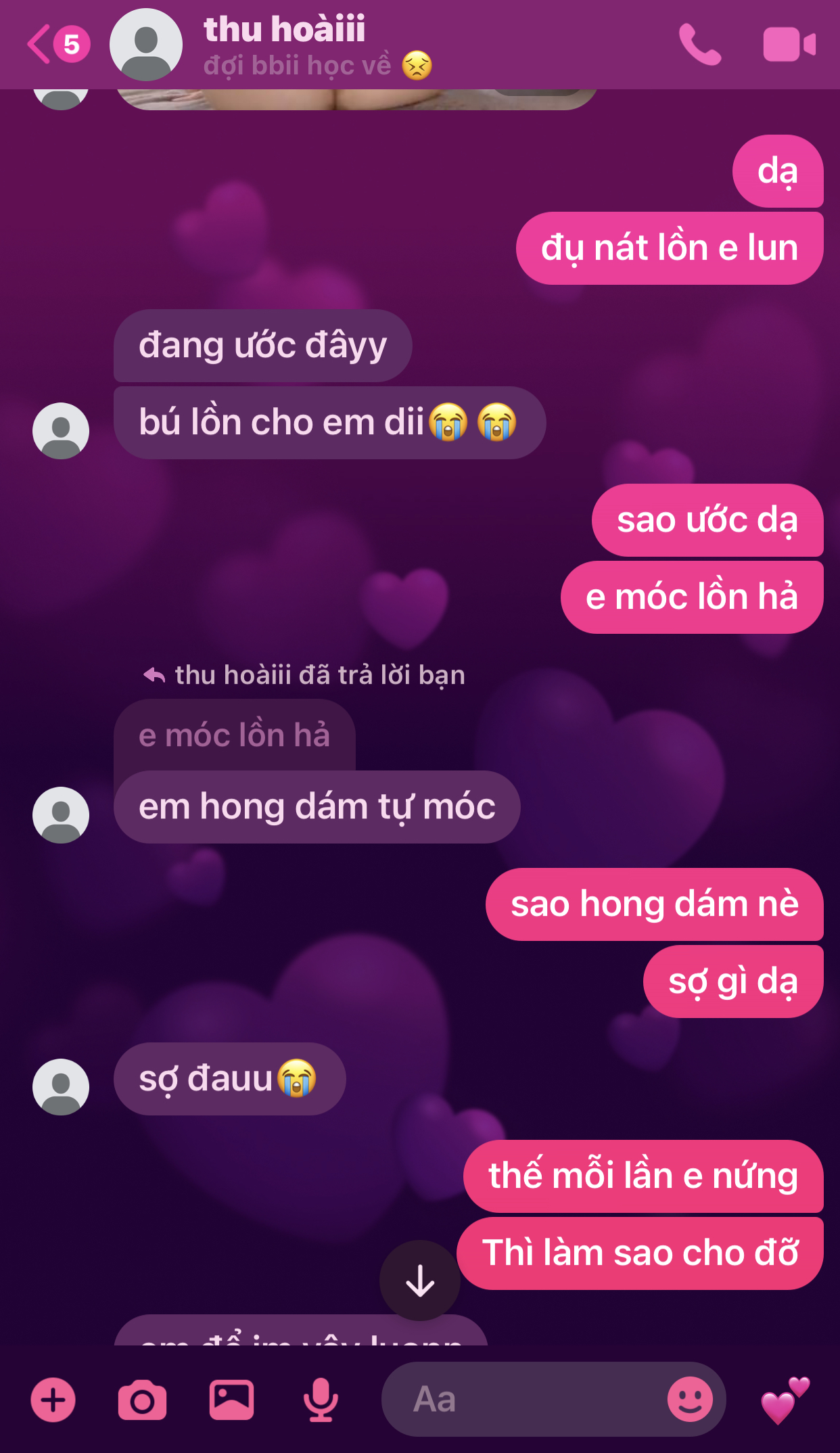The height and width of the screenshot is (1453, 840).
Task: Open the camera
Action: 142,1400
